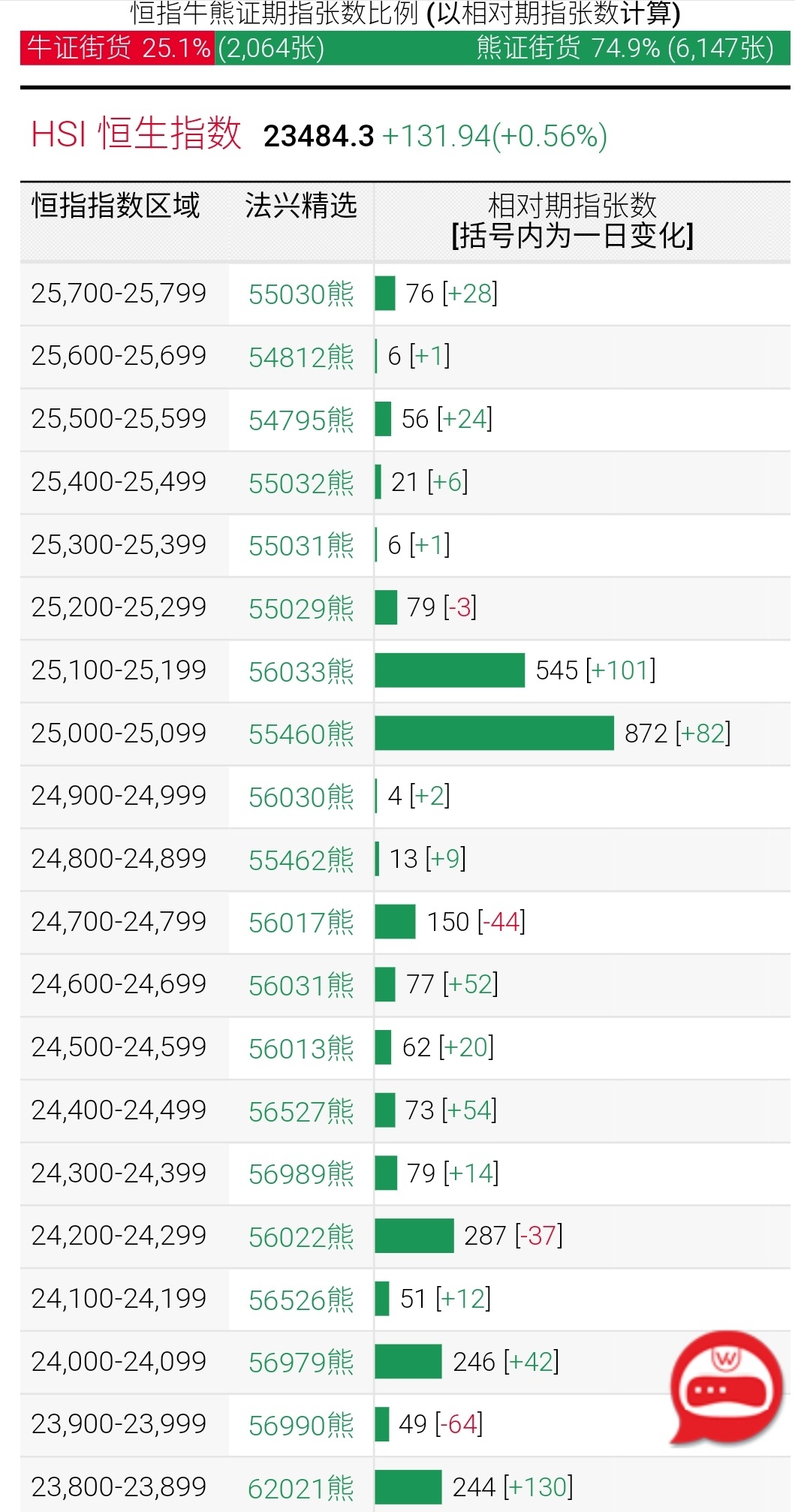The image size is (795, 1512).
Task: Open warrant link 56526熊
Action: (301, 1300)
